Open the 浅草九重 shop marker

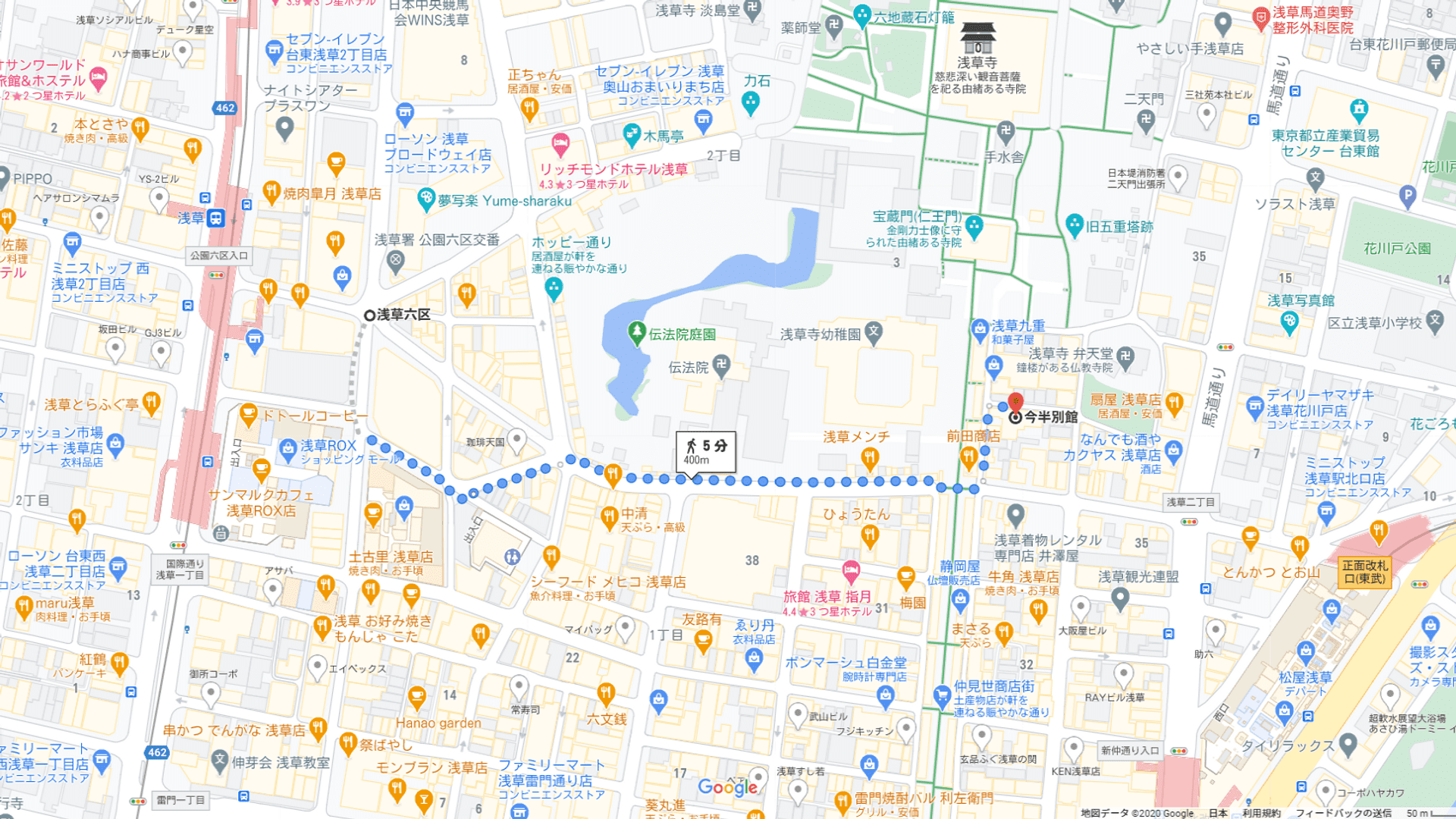[980, 329]
